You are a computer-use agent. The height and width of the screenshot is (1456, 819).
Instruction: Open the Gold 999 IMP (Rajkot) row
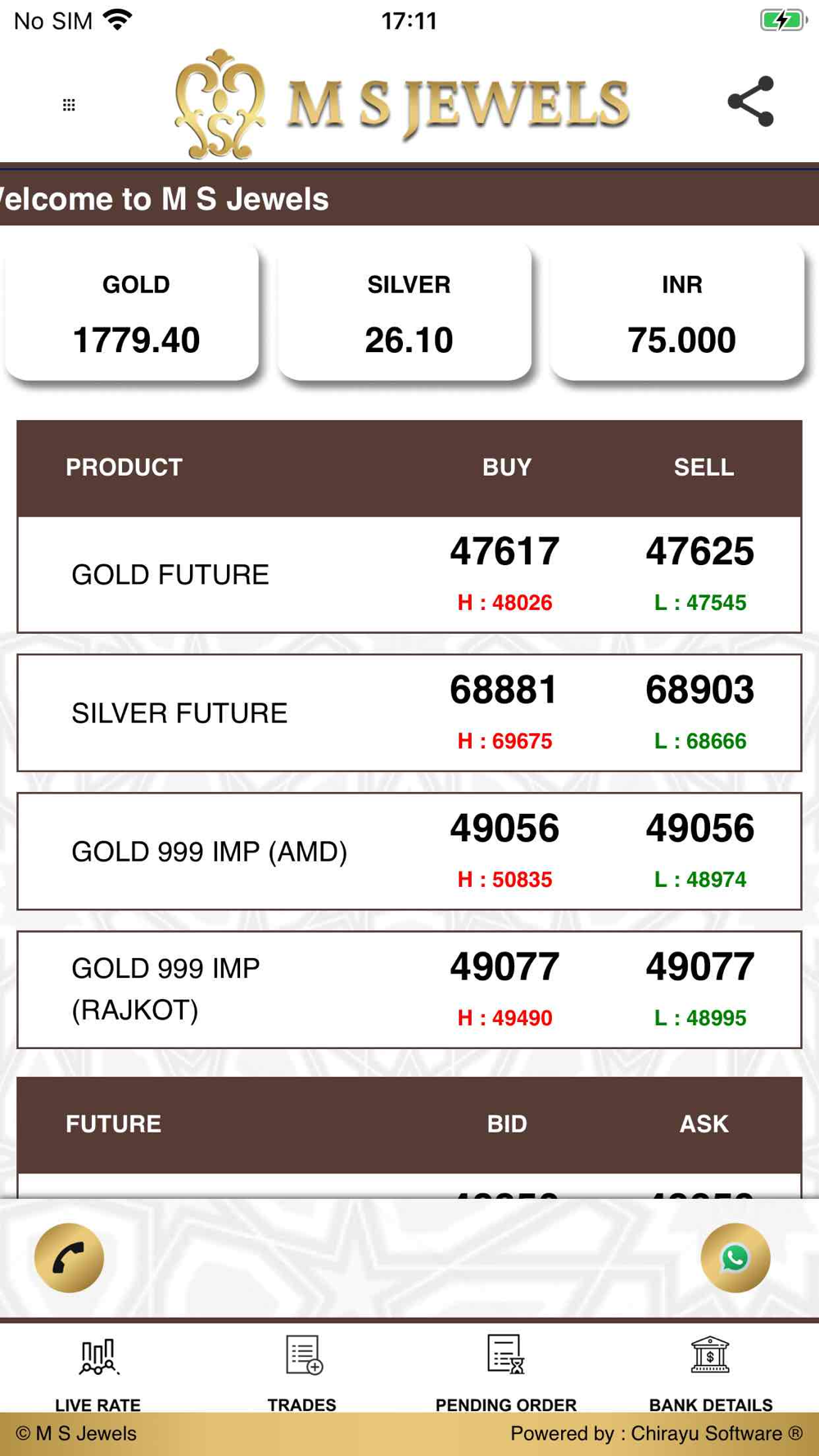tap(409, 989)
